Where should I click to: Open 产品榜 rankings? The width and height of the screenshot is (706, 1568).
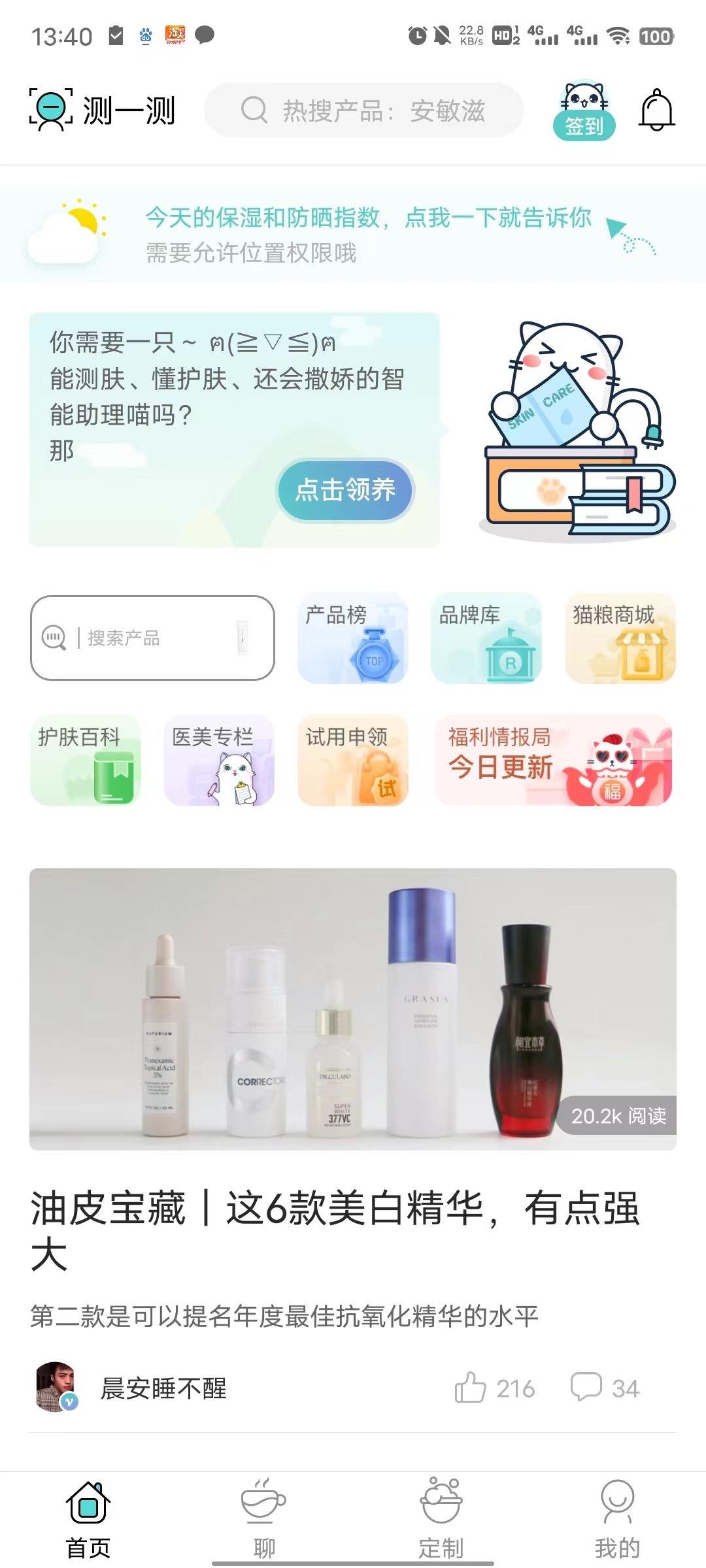[x=353, y=638]
